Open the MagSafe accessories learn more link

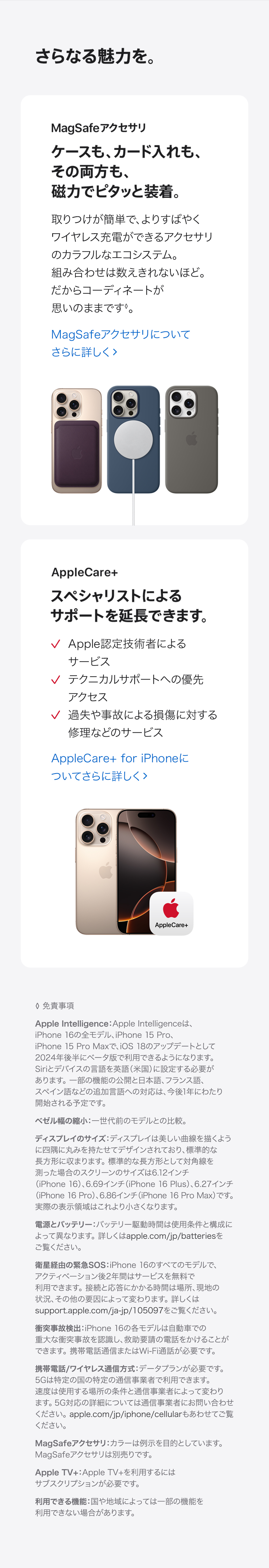[x=120, y=334]
